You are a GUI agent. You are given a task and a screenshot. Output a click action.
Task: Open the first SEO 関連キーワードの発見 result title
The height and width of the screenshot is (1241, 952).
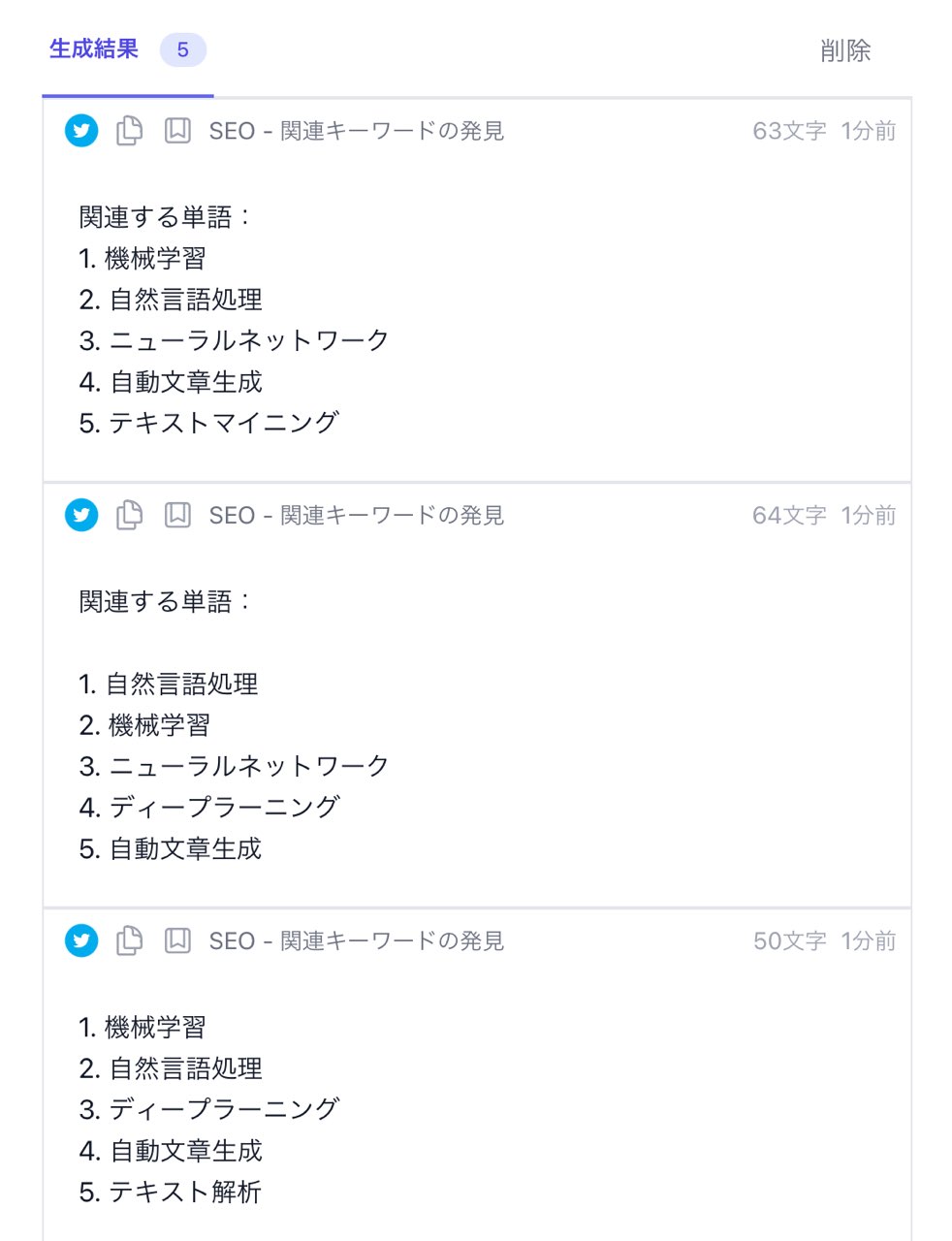(355, 131)
